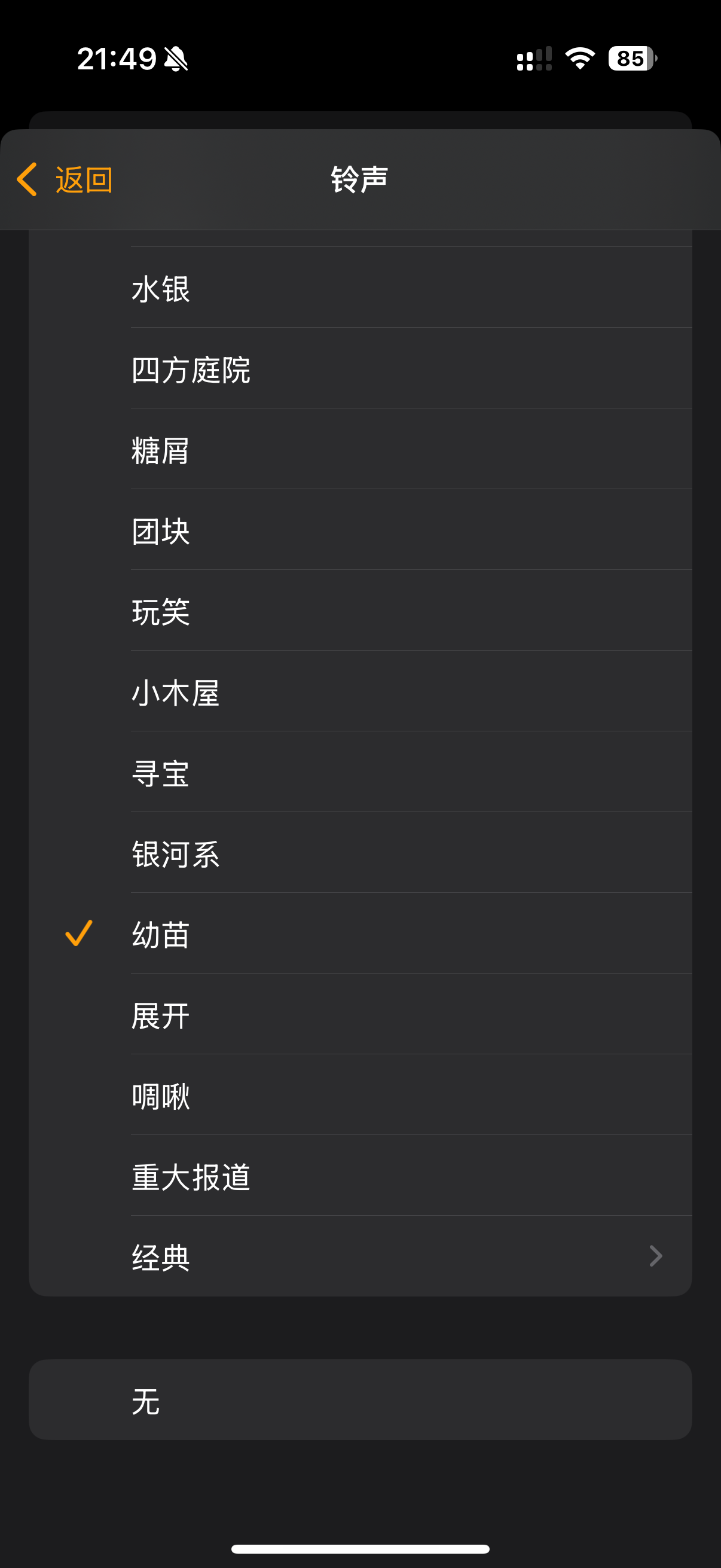The width and height of the screenshot is (721, 1568).
Task: Set ringtone to 小木屋
Action: coord(360,691)
